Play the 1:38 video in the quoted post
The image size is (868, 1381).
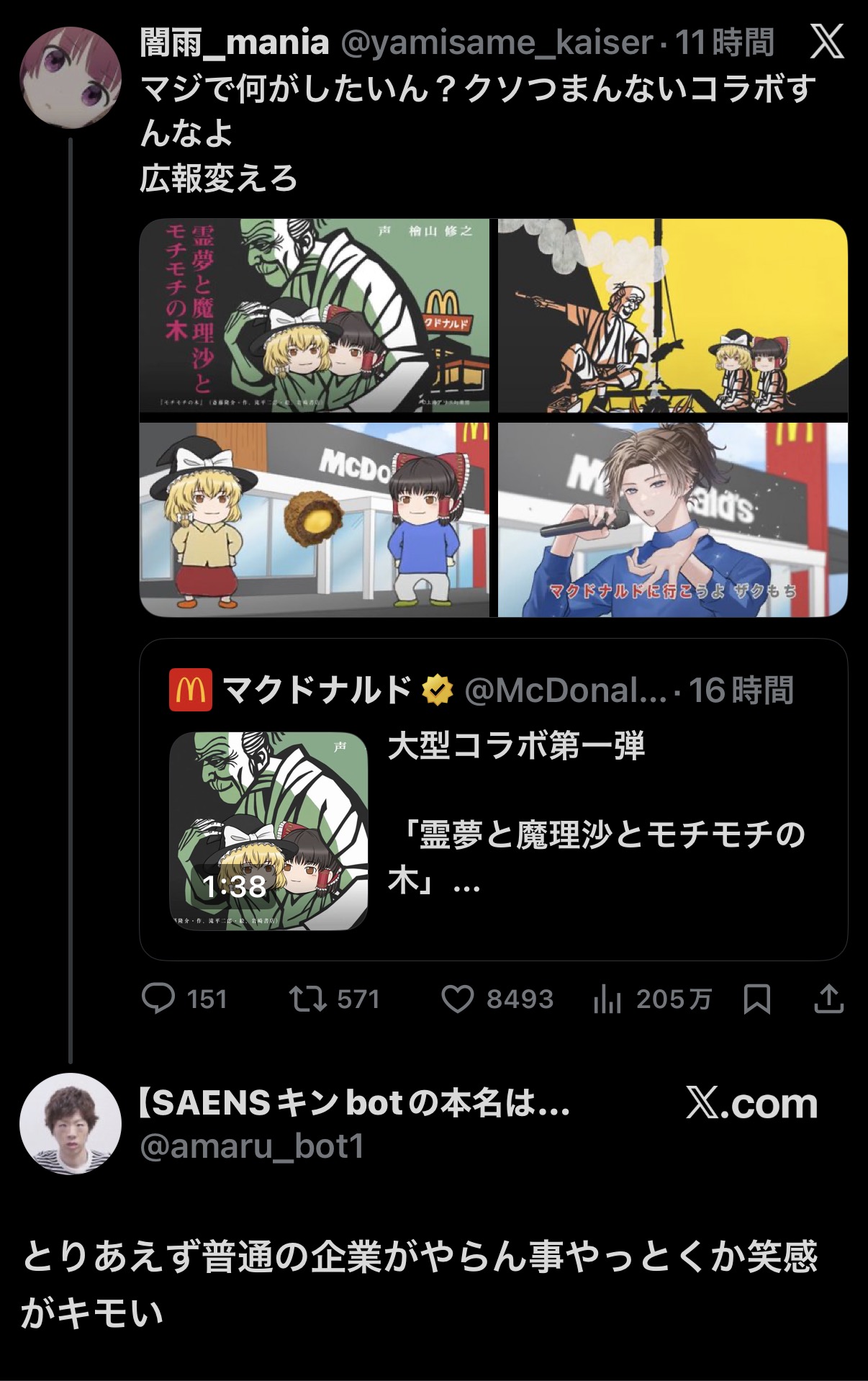[x=268, y=831]
